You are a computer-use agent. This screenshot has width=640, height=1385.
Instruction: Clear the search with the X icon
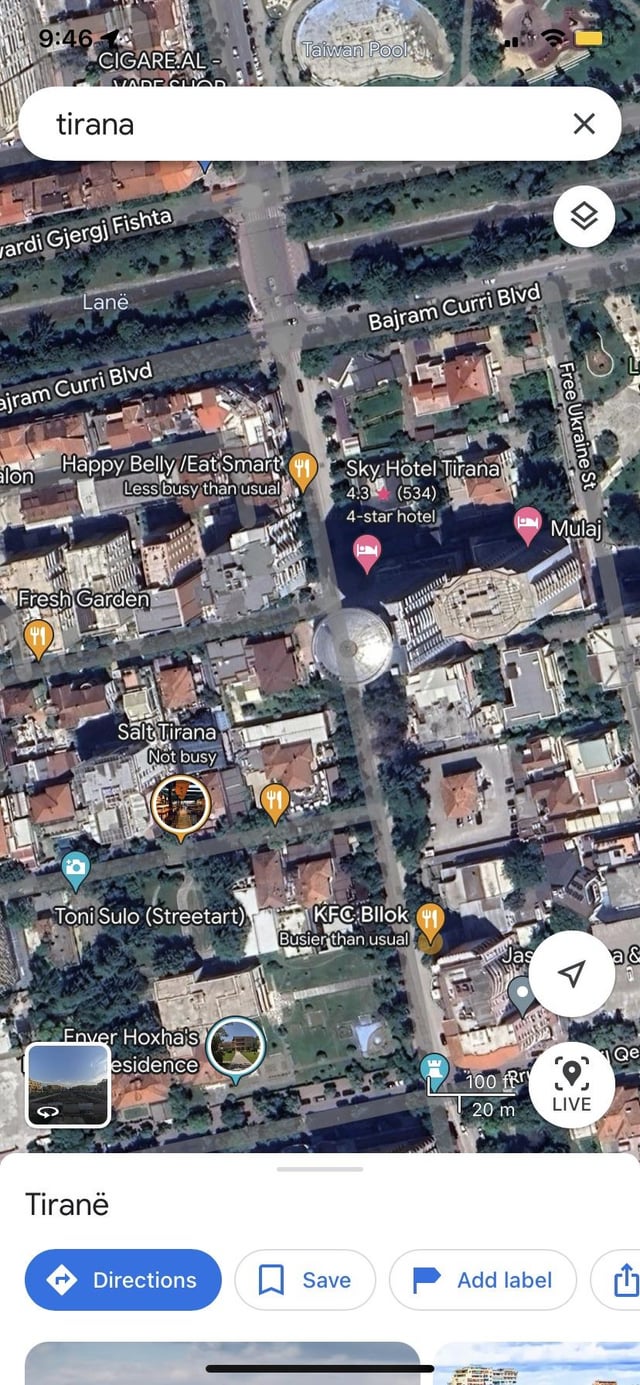click(584, 124)
